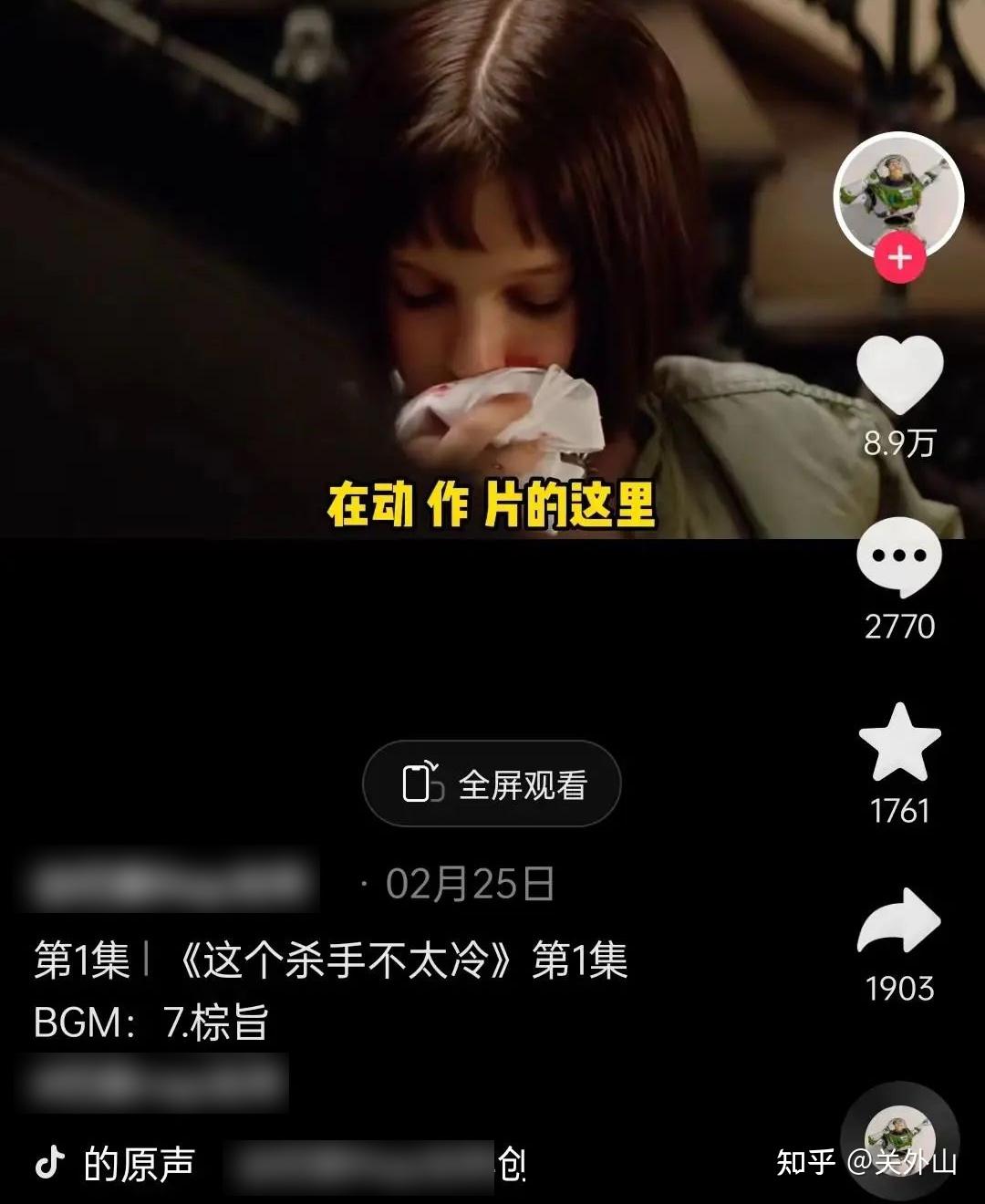Tap 全屏观看 to watch full screen
Viewport: 985px width, 1204px height.
click(x=493, y=784)
